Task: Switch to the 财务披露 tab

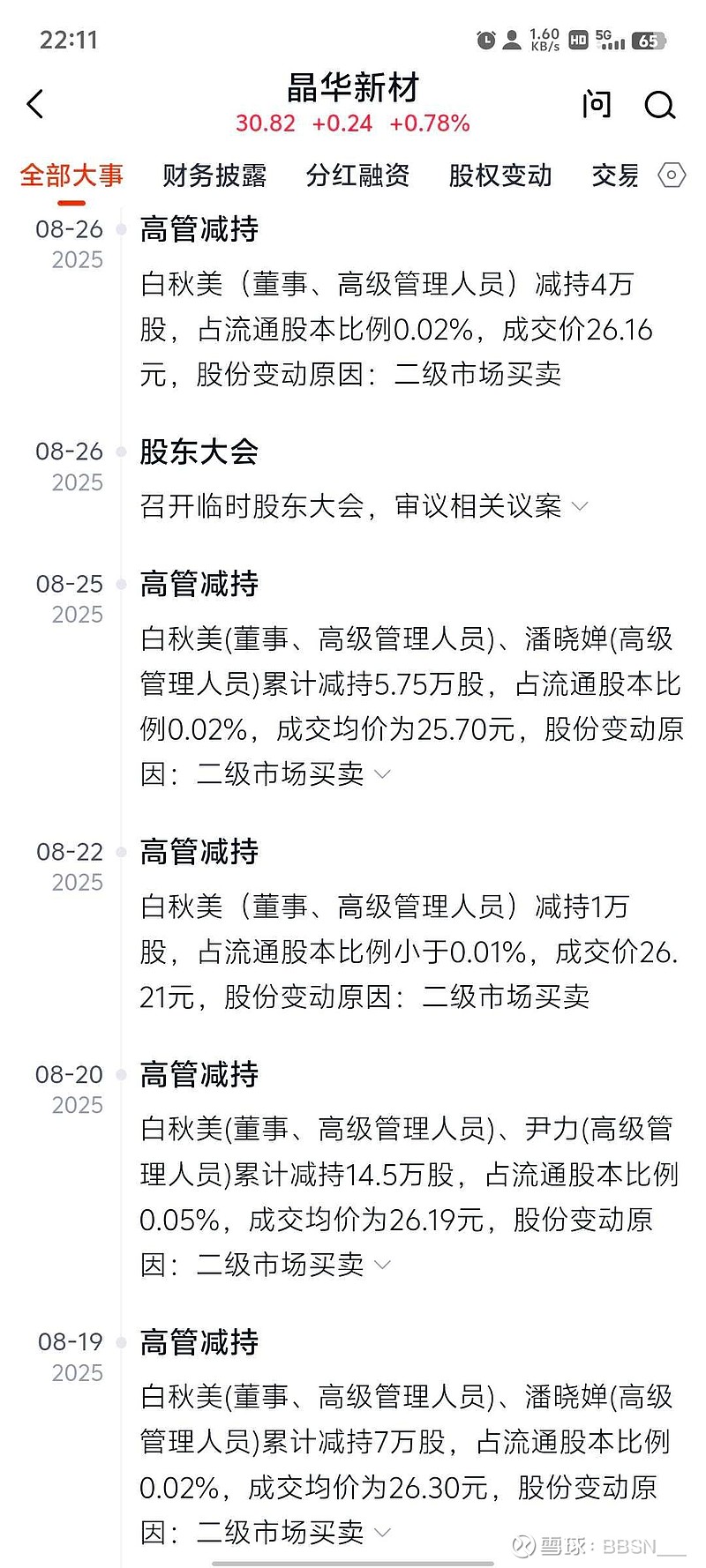Action: tap(213, 175)
